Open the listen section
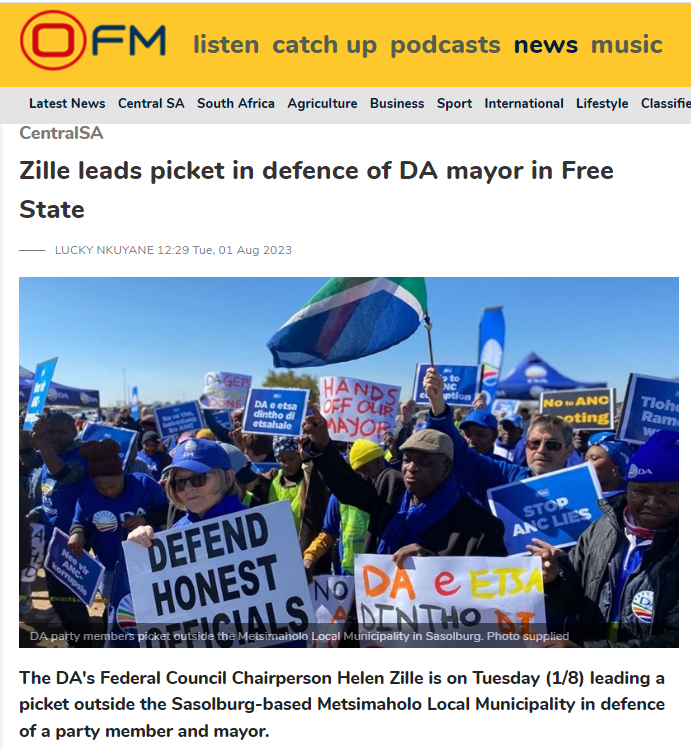 [x=226, y=45]
